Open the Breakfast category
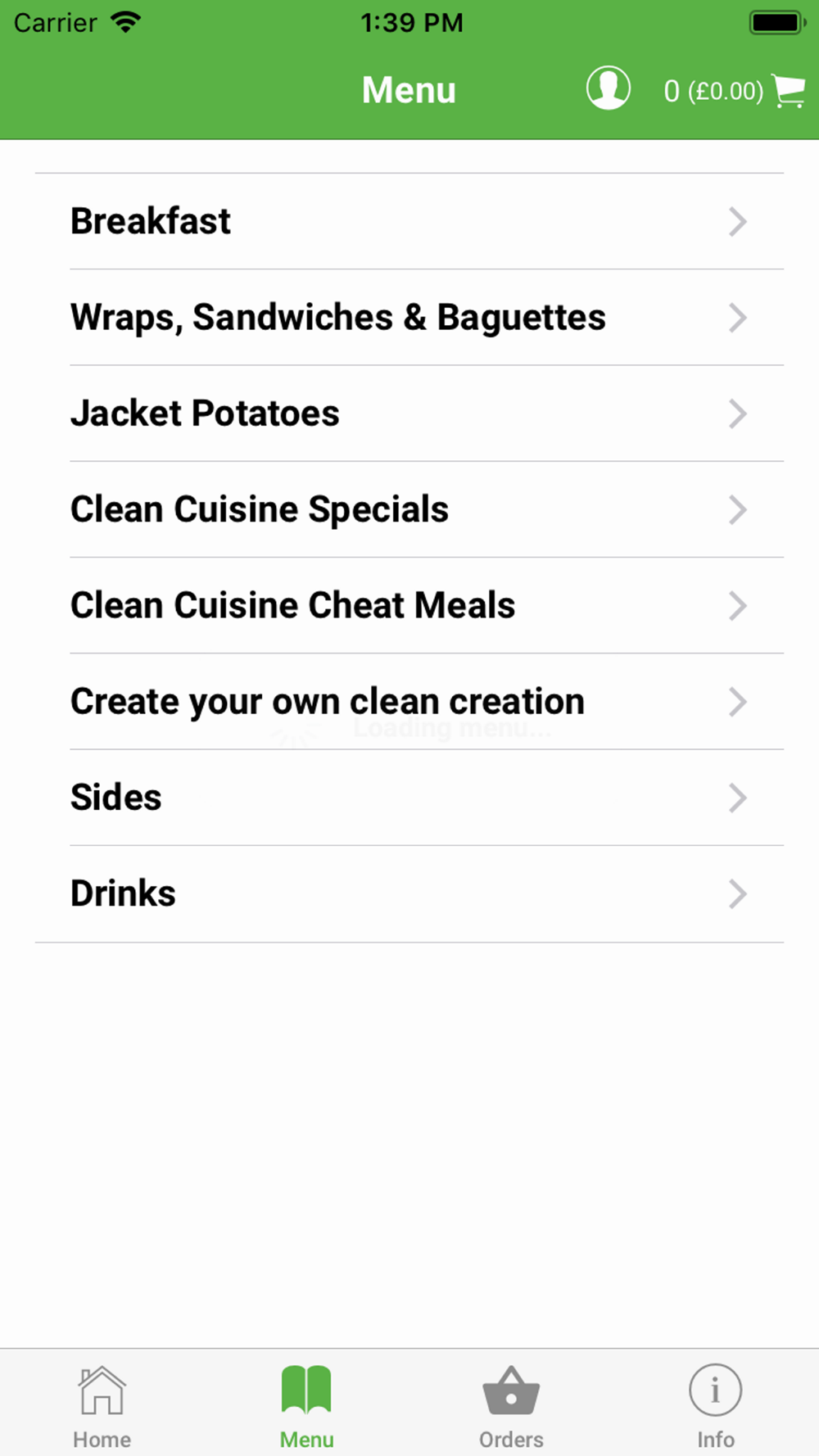 [x=409, y=221]
